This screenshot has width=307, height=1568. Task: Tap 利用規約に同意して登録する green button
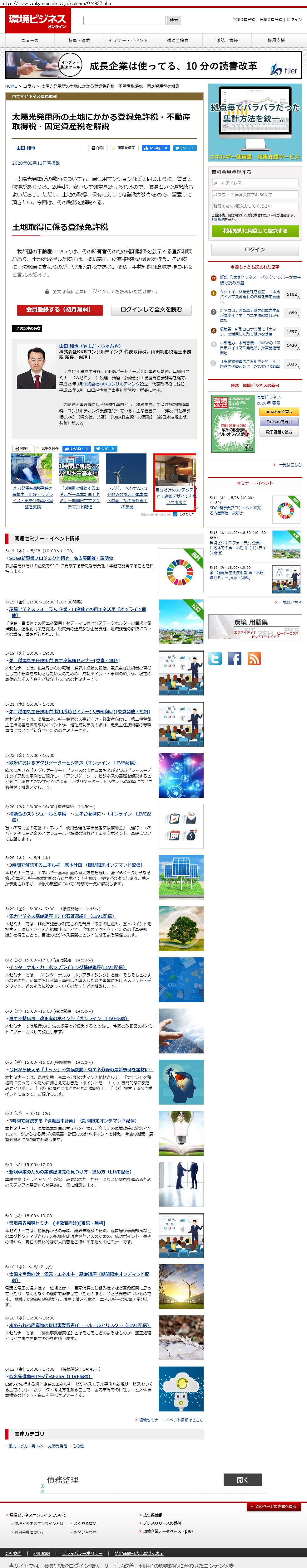pos(255,231)
